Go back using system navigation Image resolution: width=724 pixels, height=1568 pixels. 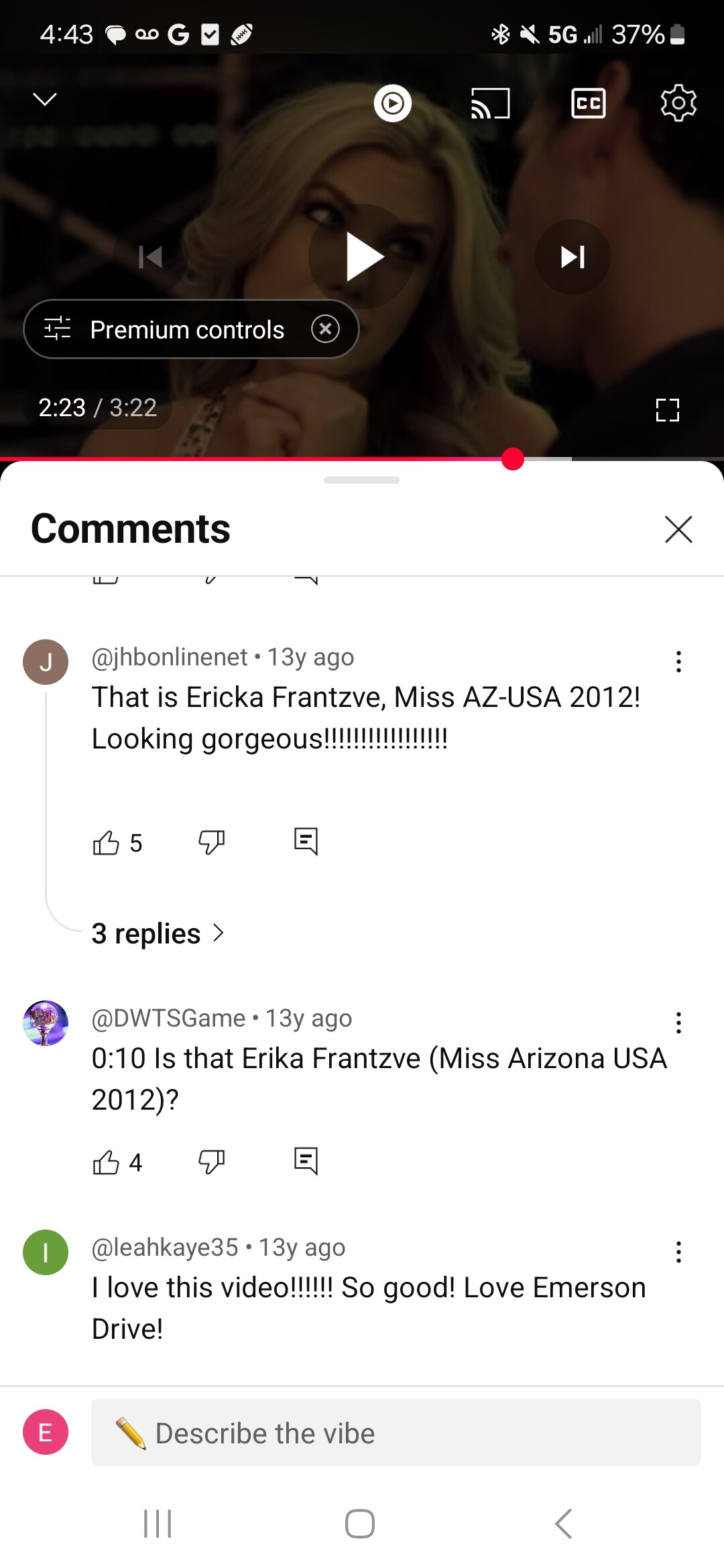pyautogui.click(x=563, y=1523)
